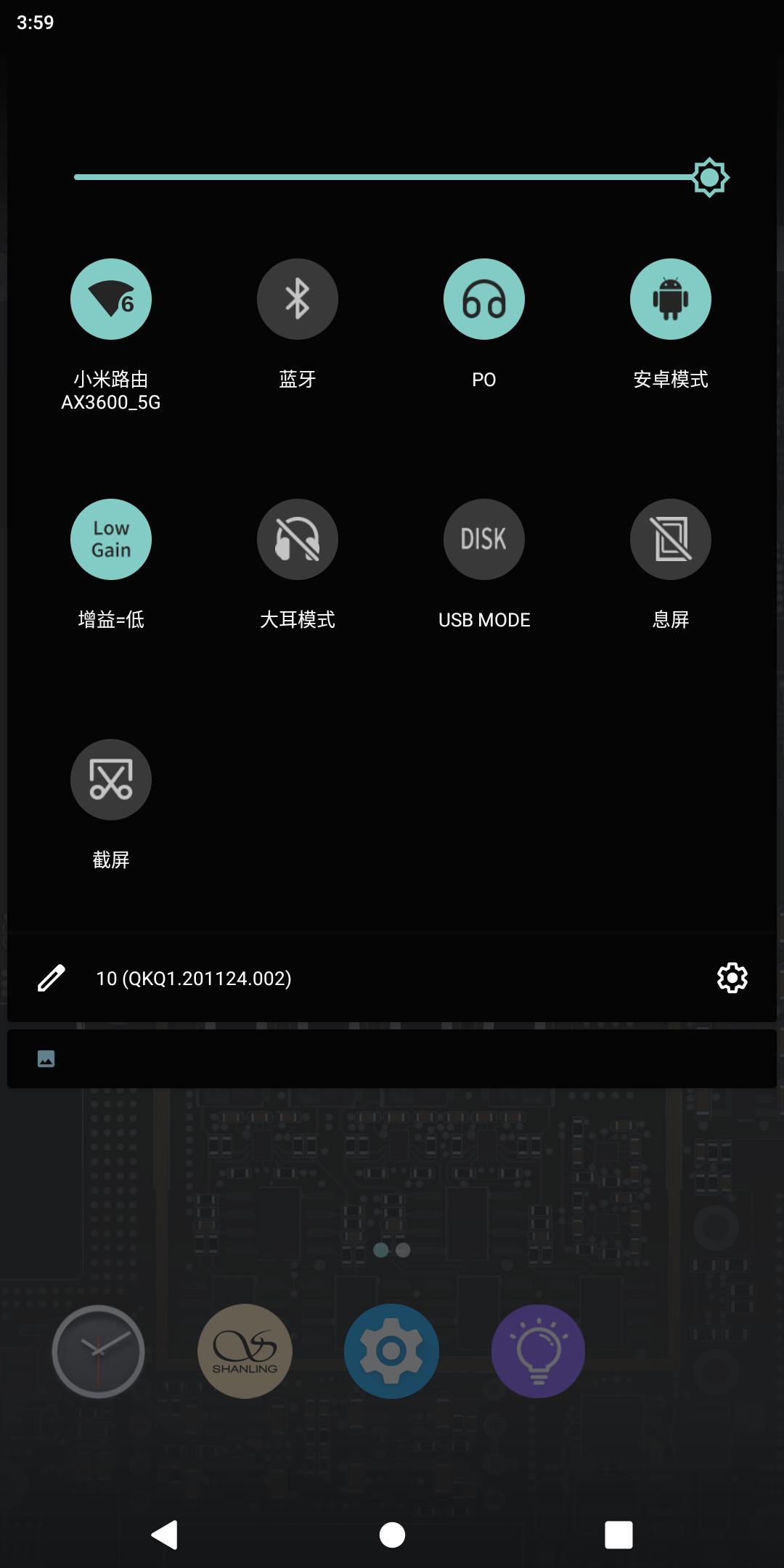Open the analog Clock app
This screenshot has height=1568, width=784.
(100, 1352)
